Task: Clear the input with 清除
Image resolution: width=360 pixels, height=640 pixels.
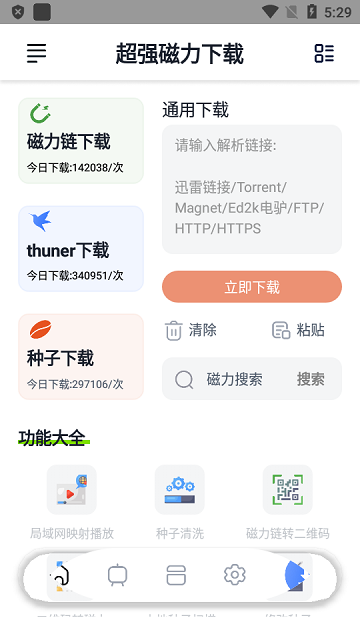Action: (x=191, y=330)
